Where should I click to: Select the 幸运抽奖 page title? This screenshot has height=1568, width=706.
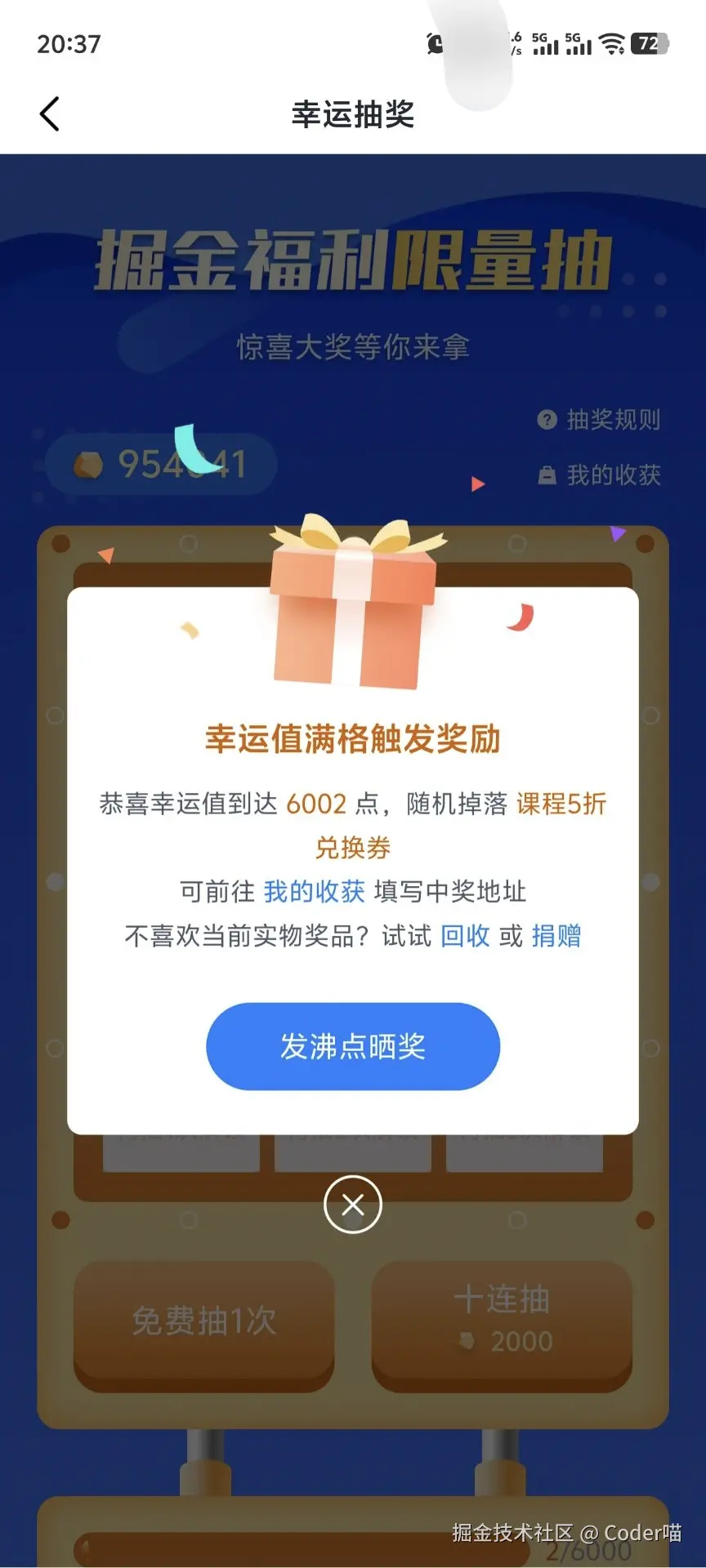tap(353, 115)
